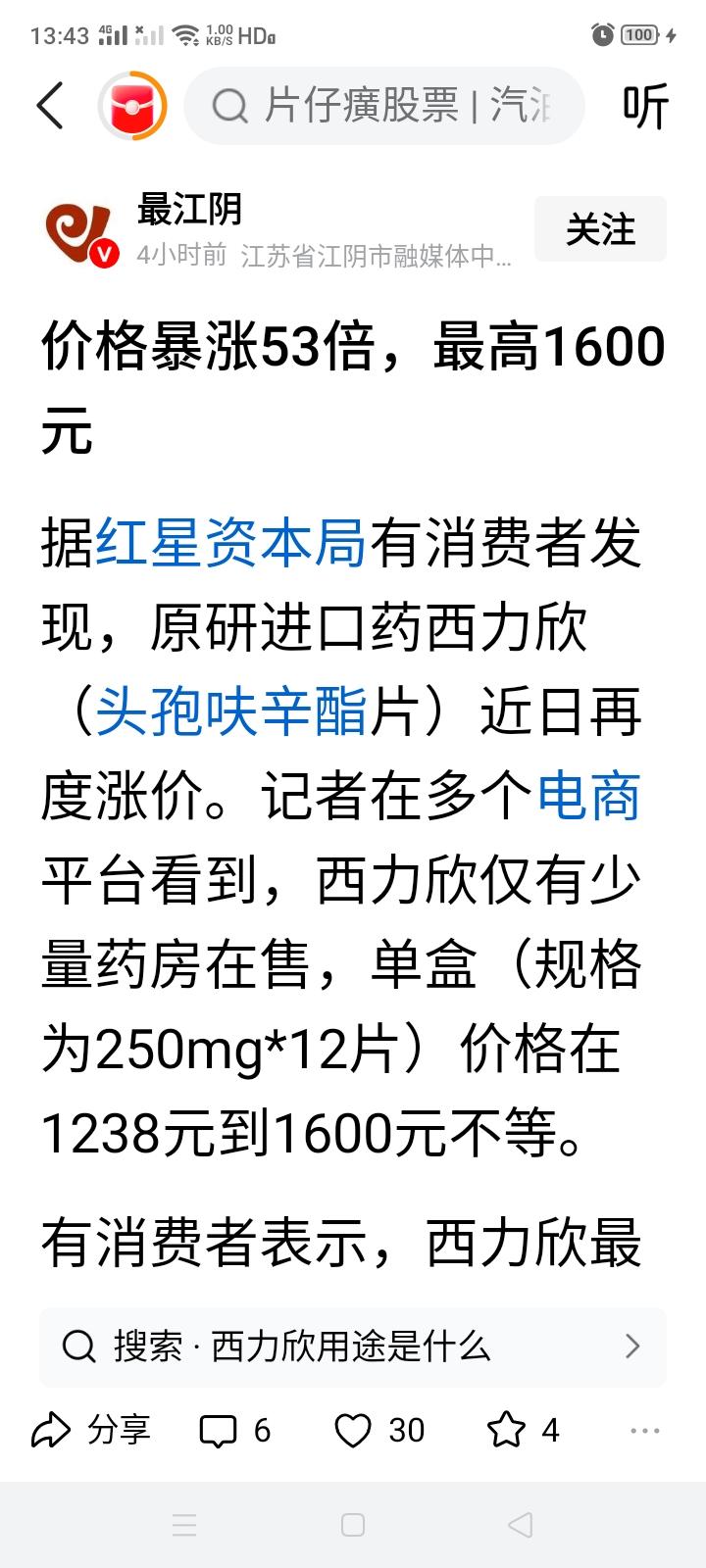This screenshot has height=1568, width=706.
Task: Tap the home button in the navigation bar
Action: (353, 1525)
